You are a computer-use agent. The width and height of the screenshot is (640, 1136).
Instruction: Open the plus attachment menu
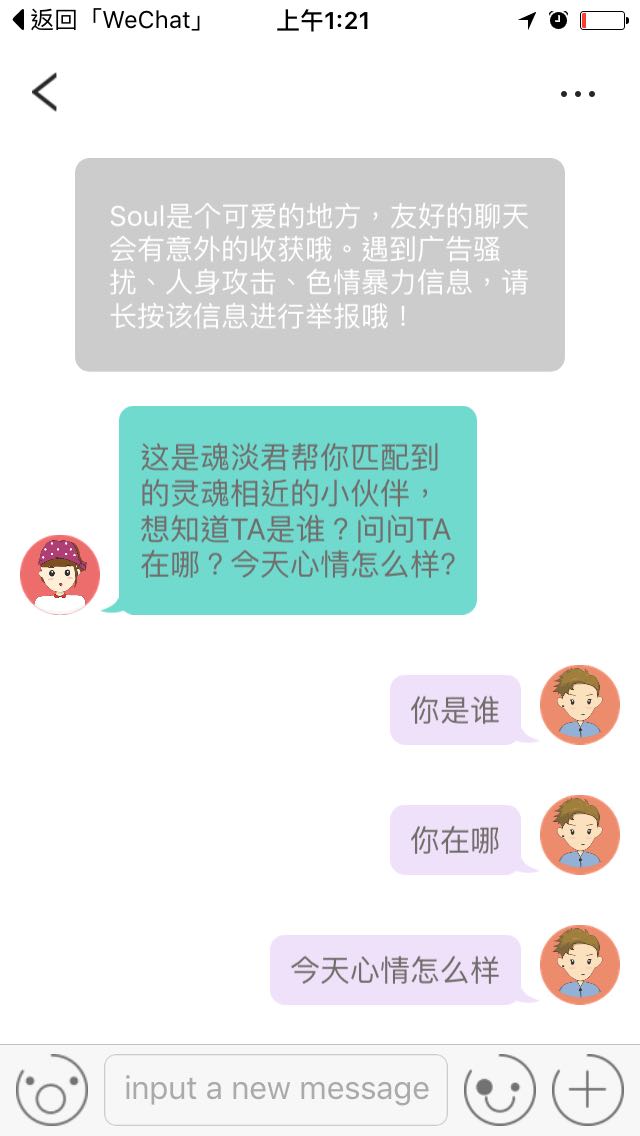point(588,1089)
